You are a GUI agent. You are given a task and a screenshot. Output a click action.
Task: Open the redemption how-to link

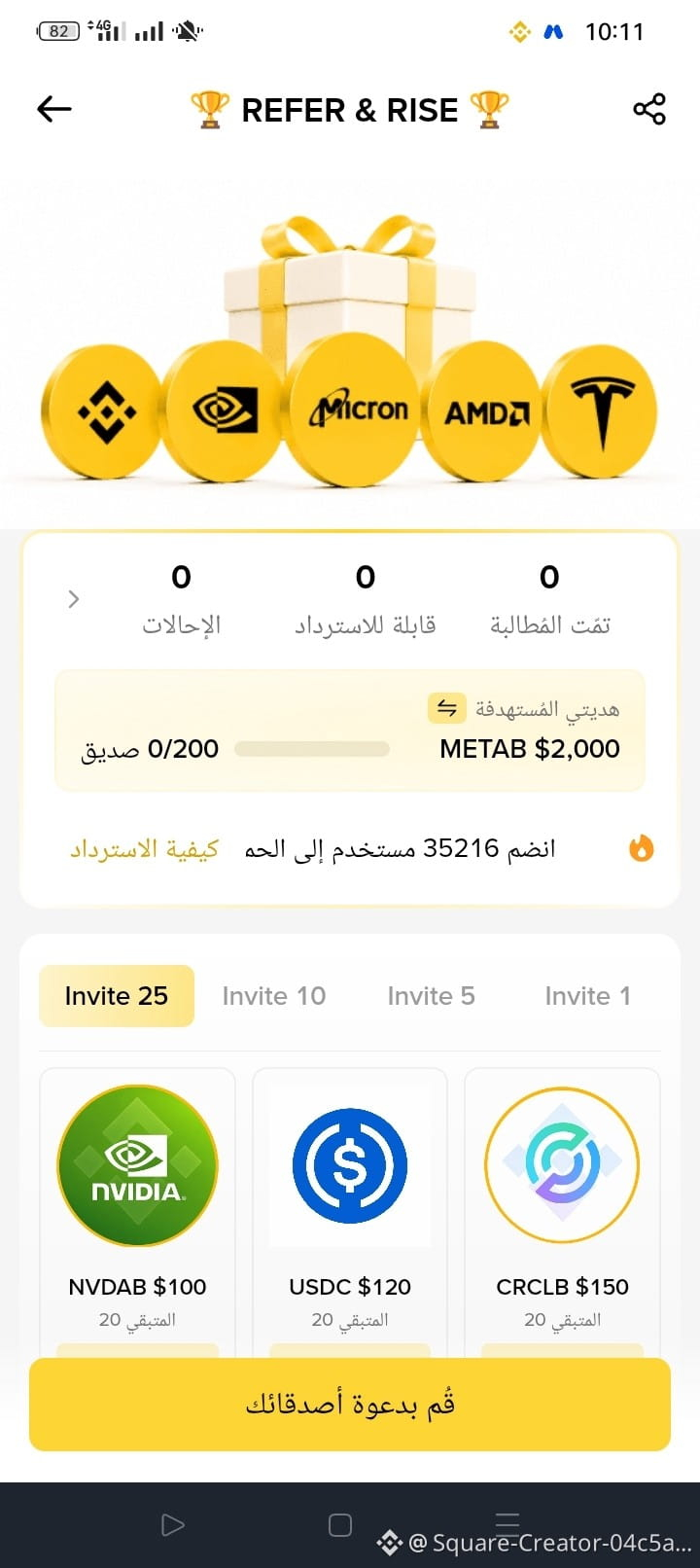[144, 849]
